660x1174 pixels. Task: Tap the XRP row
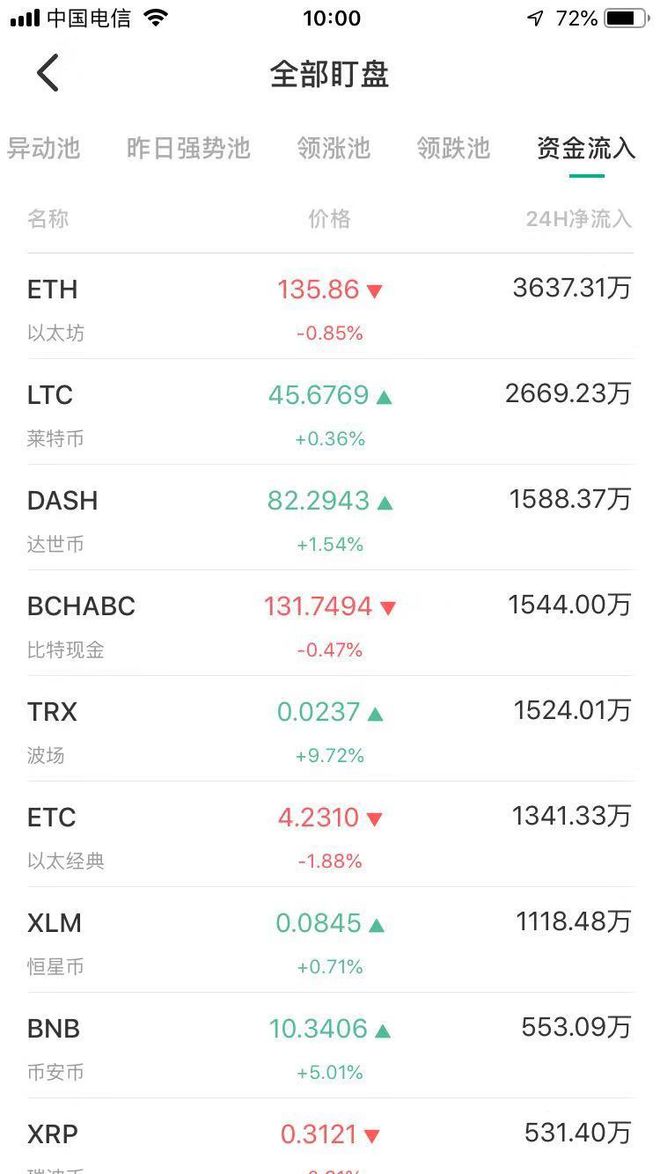pos(330,1140)
